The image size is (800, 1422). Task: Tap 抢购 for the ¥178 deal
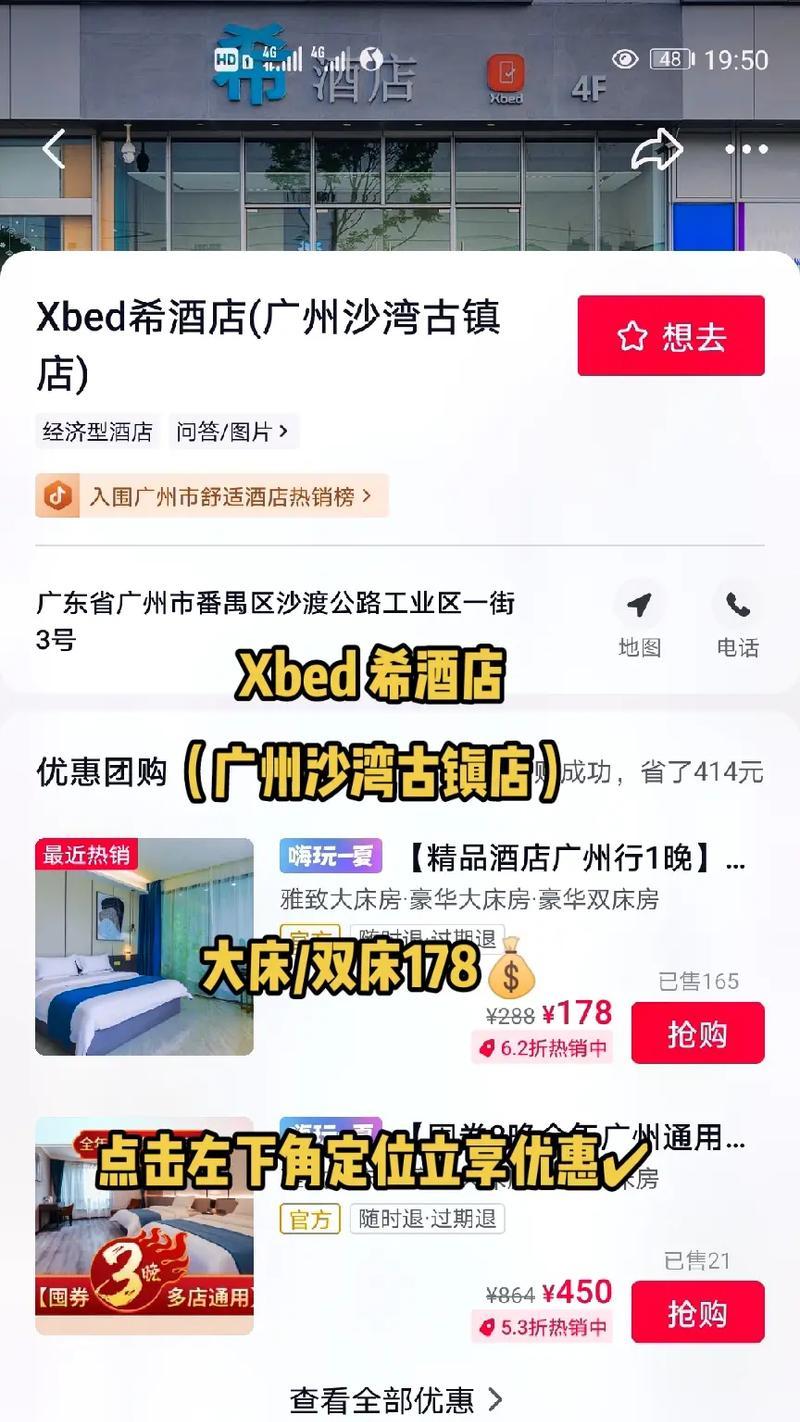point(697,1034)
